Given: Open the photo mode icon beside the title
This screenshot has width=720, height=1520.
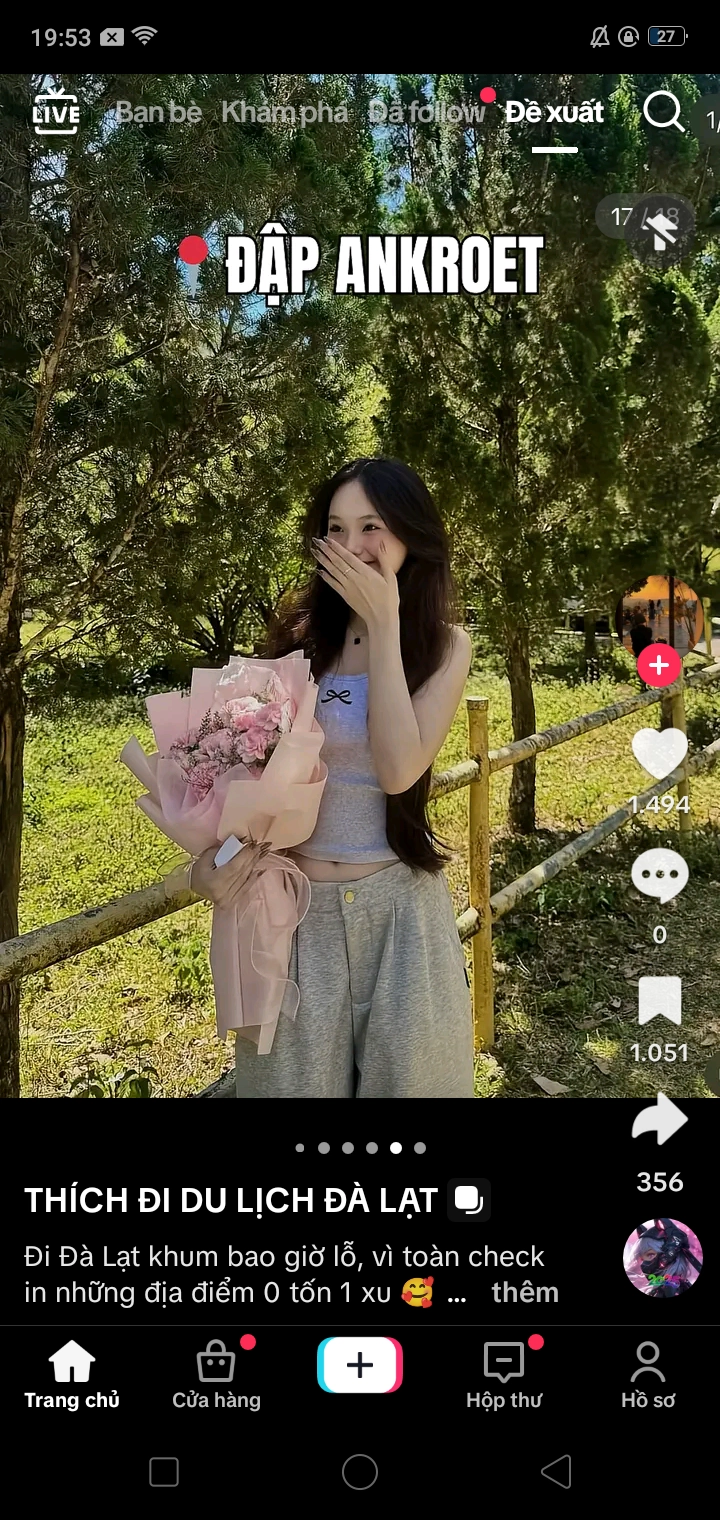Looking at the screenshot, I should [468, 1199].
